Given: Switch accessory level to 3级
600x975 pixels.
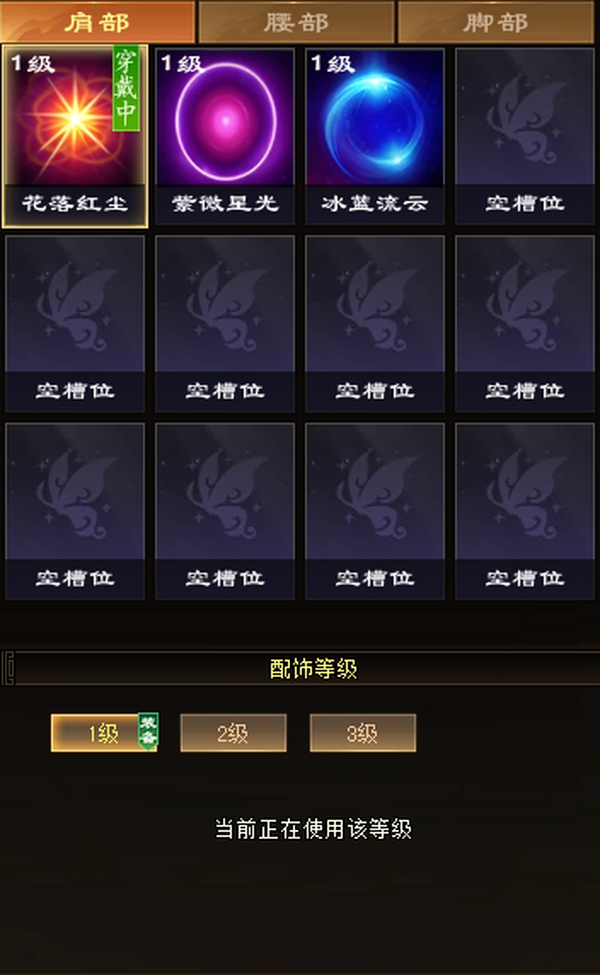Looking at the screenshot, I should pos(362,733).
